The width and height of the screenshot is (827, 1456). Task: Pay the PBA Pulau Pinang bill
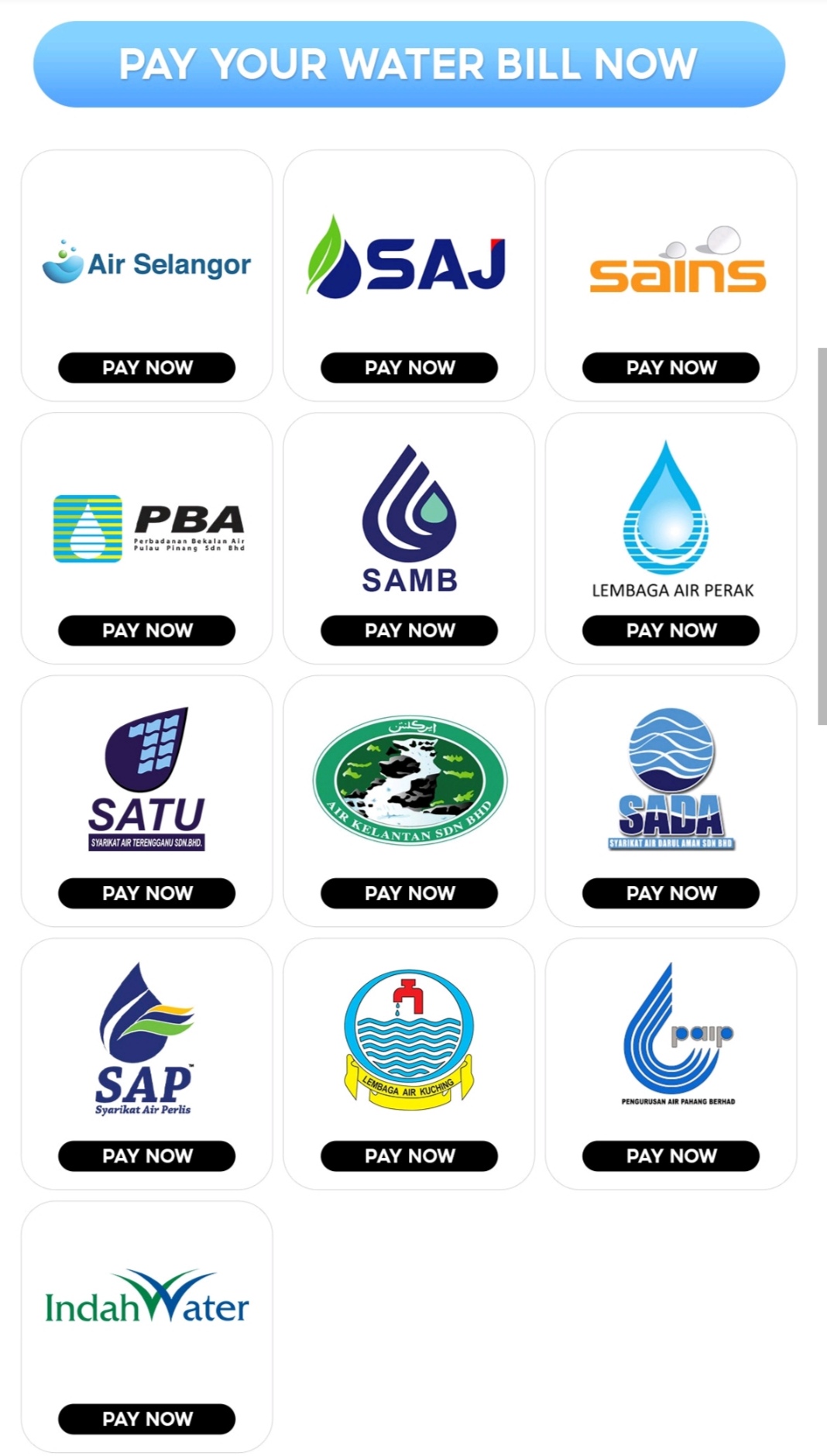pos(146,630)
